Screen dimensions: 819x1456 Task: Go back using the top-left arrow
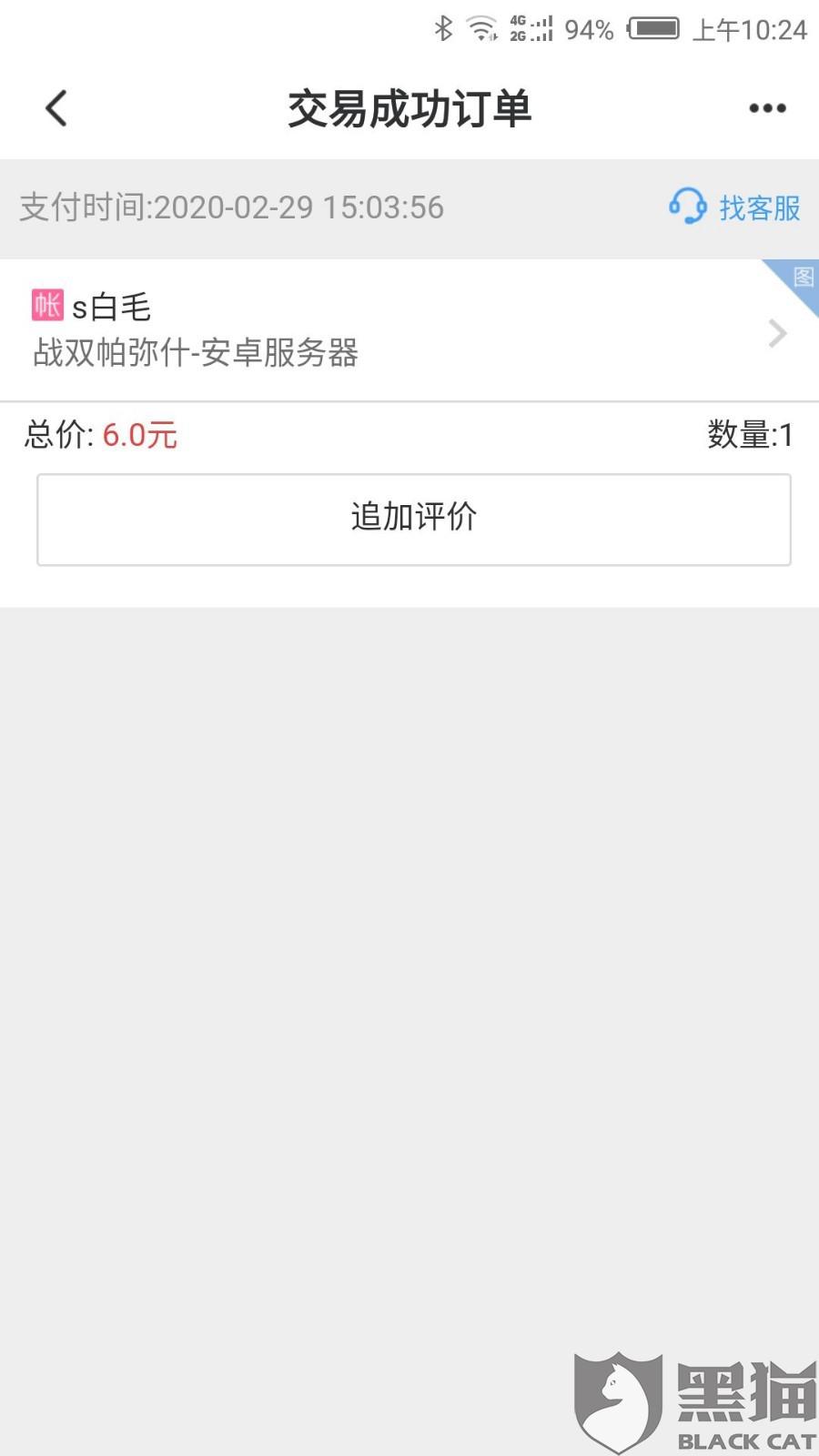pos(56,108)
